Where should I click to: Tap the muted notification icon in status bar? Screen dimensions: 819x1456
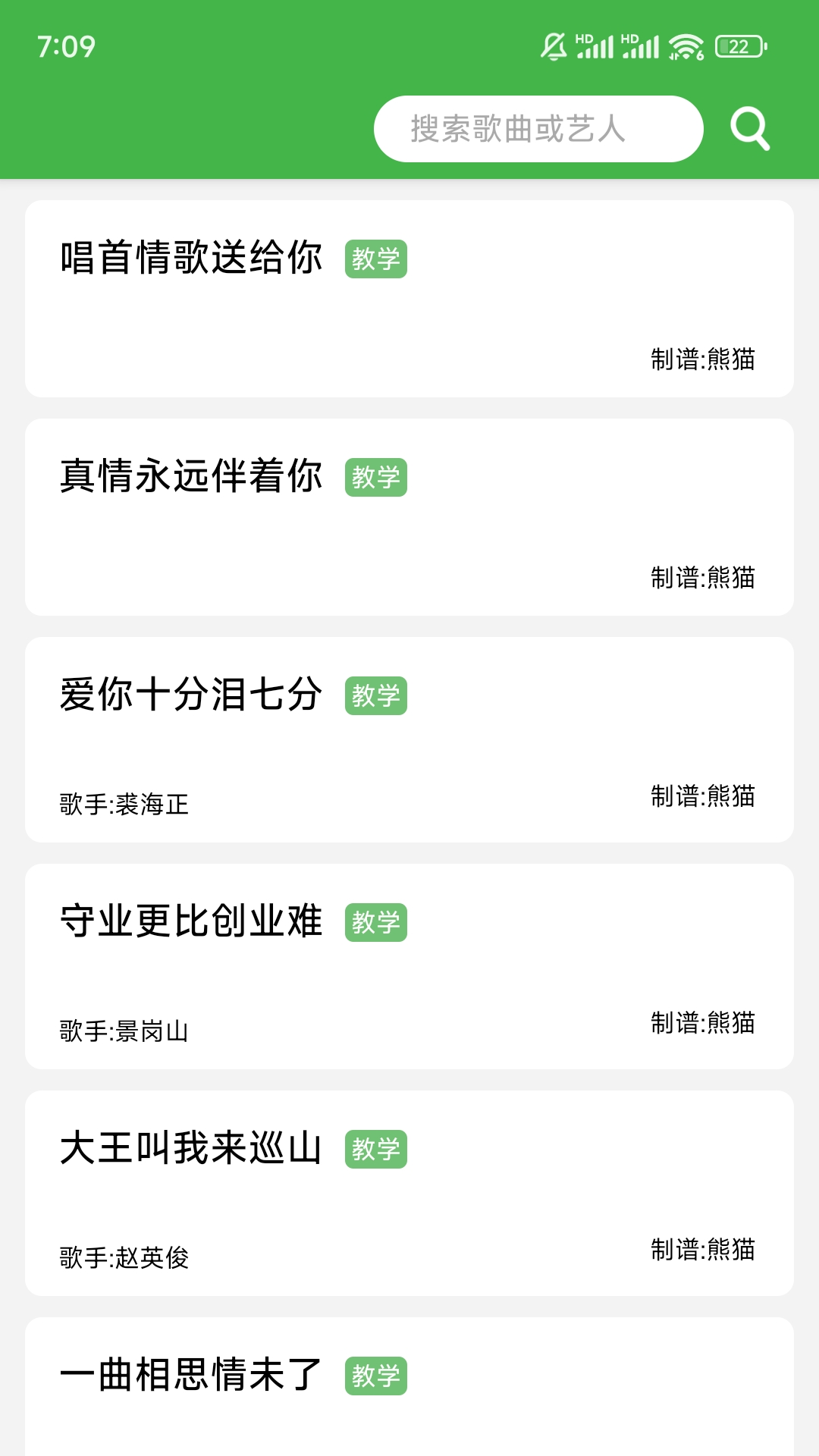(x=553, y=45)
